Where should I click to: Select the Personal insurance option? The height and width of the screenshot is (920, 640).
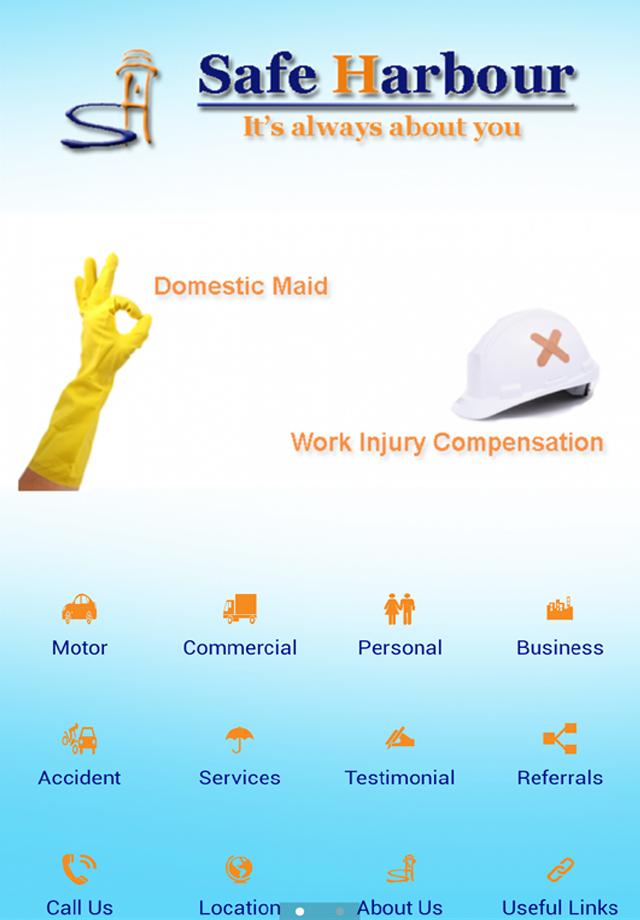(x=400, y=625)
